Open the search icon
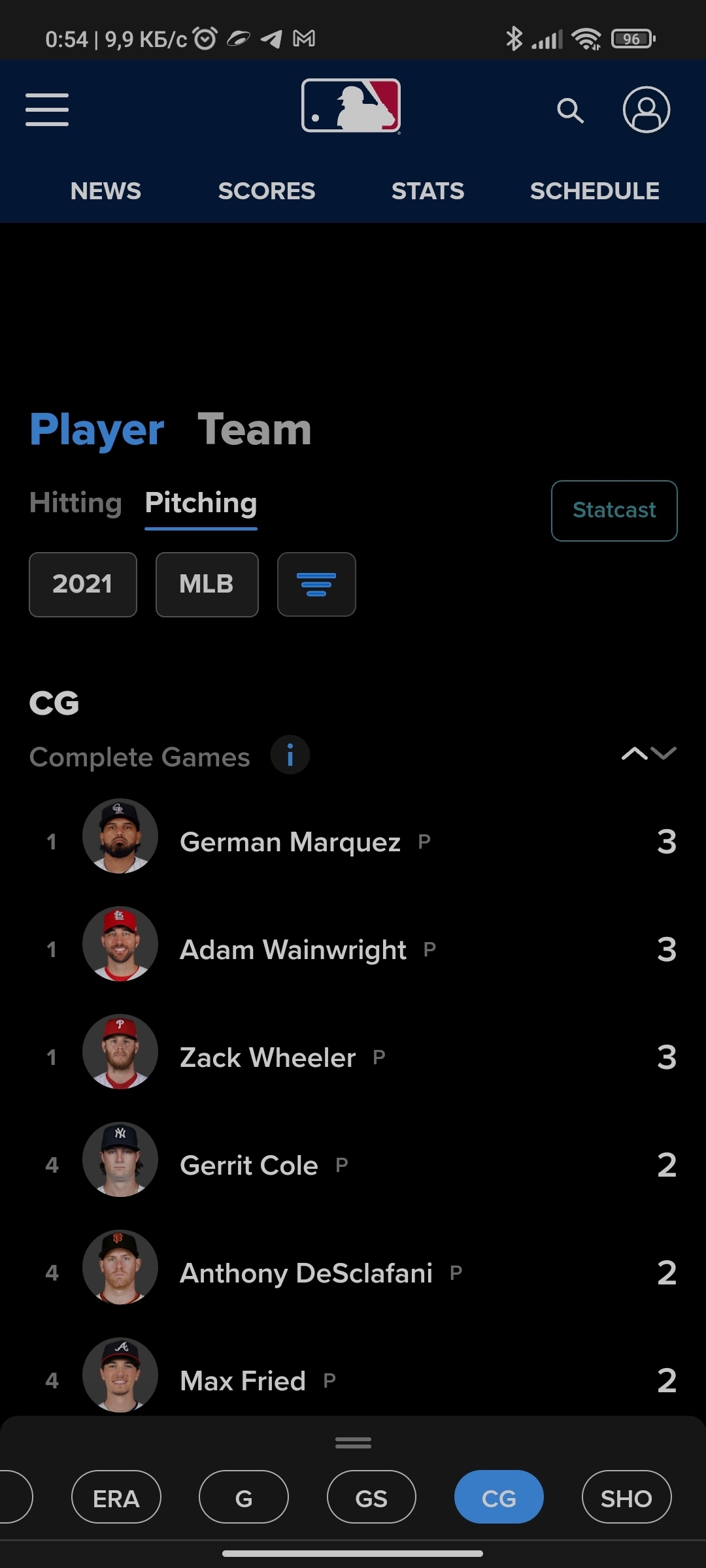Viewport: 706px width, 1568px height. pyautogui.click(x=570, y=110)
